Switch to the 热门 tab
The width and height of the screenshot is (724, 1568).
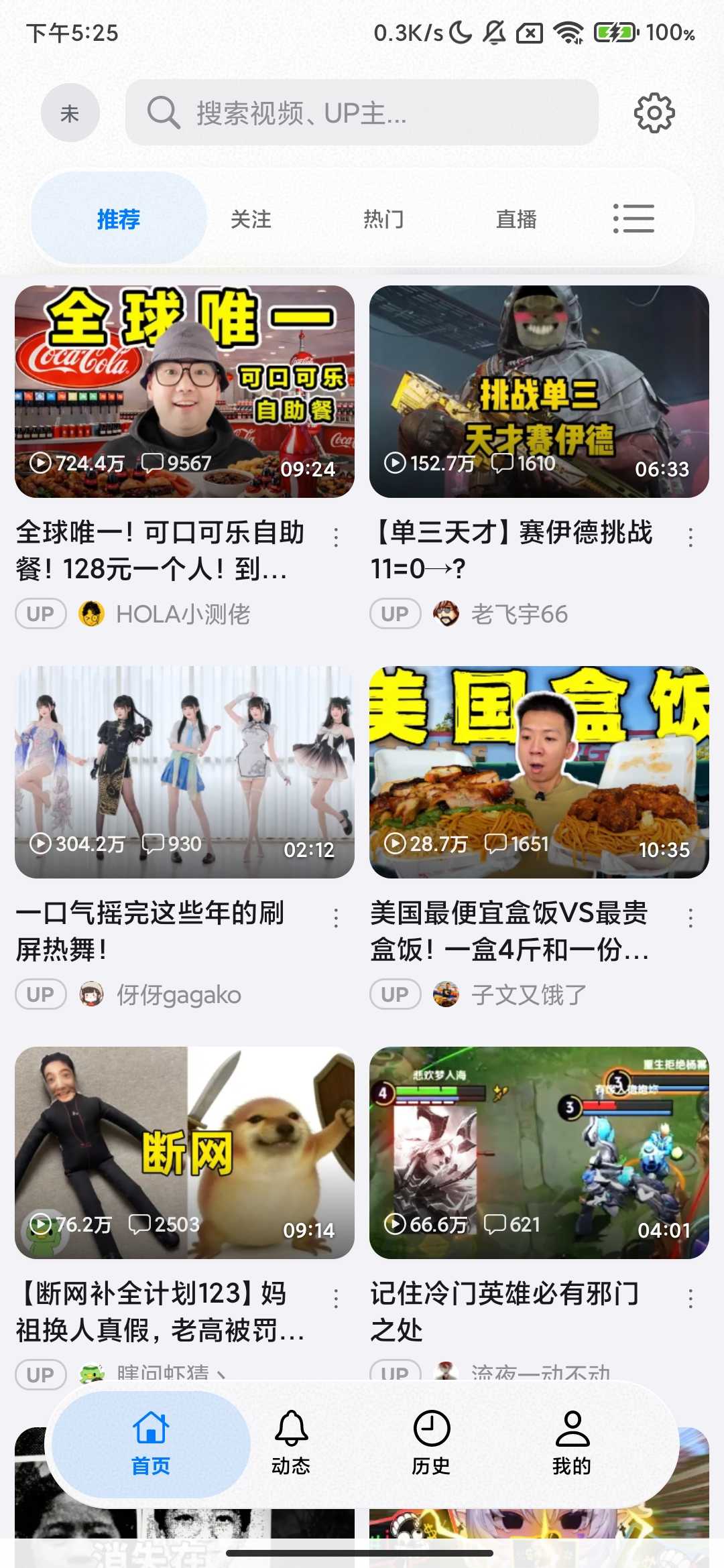383,219
